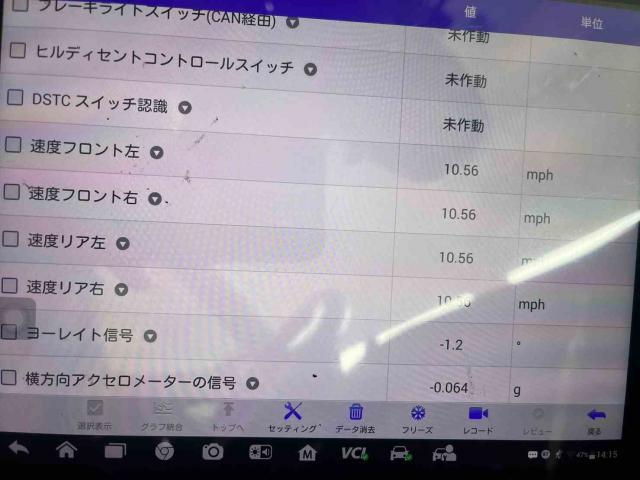The image size is (640, 480).
Task: Start recording with レコード
Action: (x=478, y=417)
